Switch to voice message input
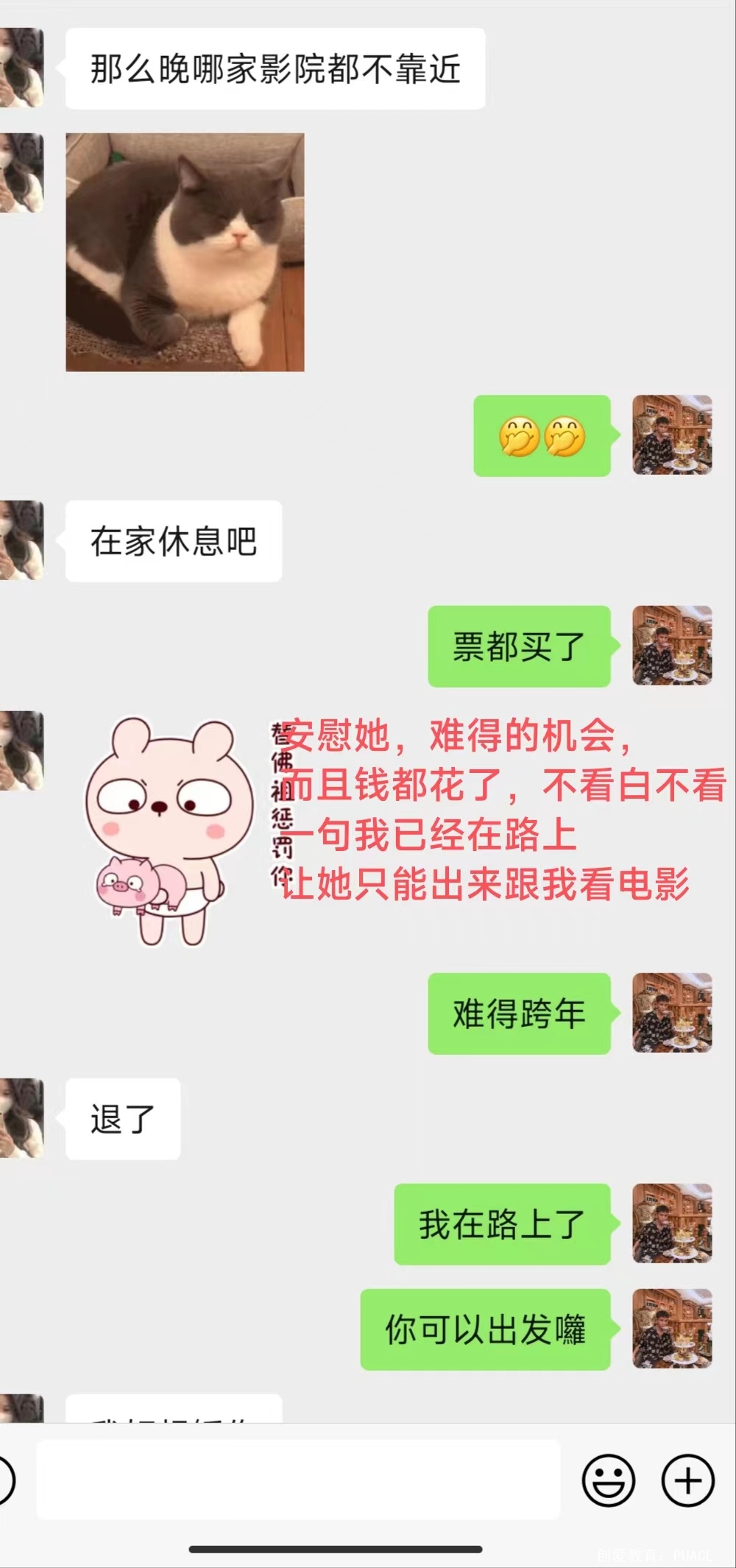This screenshot has width=736, height=1568. click(x=4, y=1480)
